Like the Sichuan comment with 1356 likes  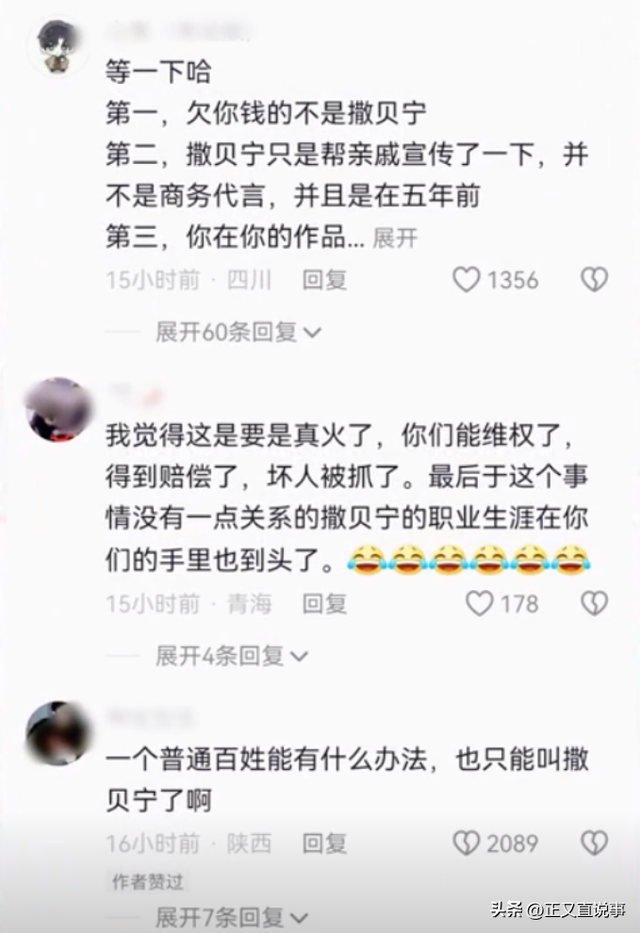click(467, 280)
